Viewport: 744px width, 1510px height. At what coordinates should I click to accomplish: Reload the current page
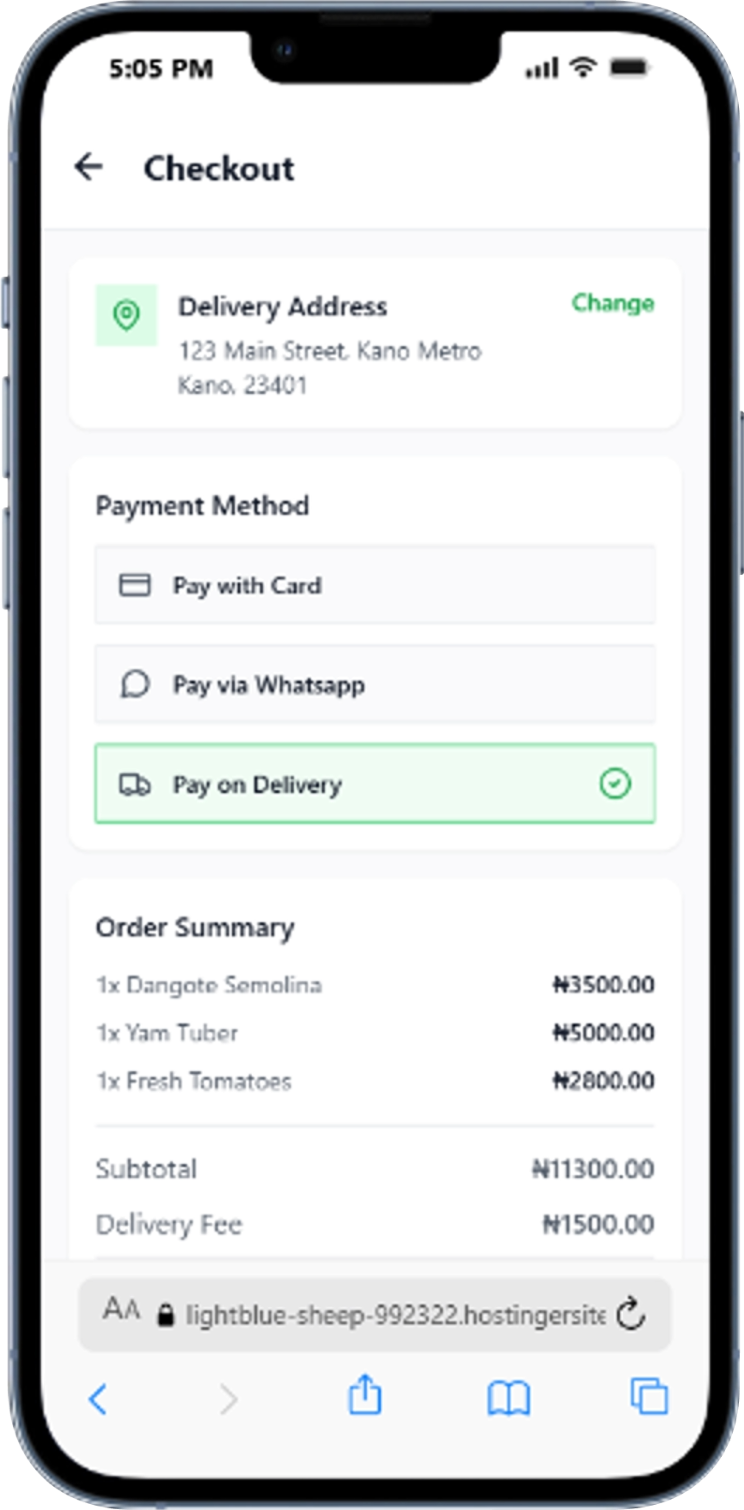click(630, 1314)
